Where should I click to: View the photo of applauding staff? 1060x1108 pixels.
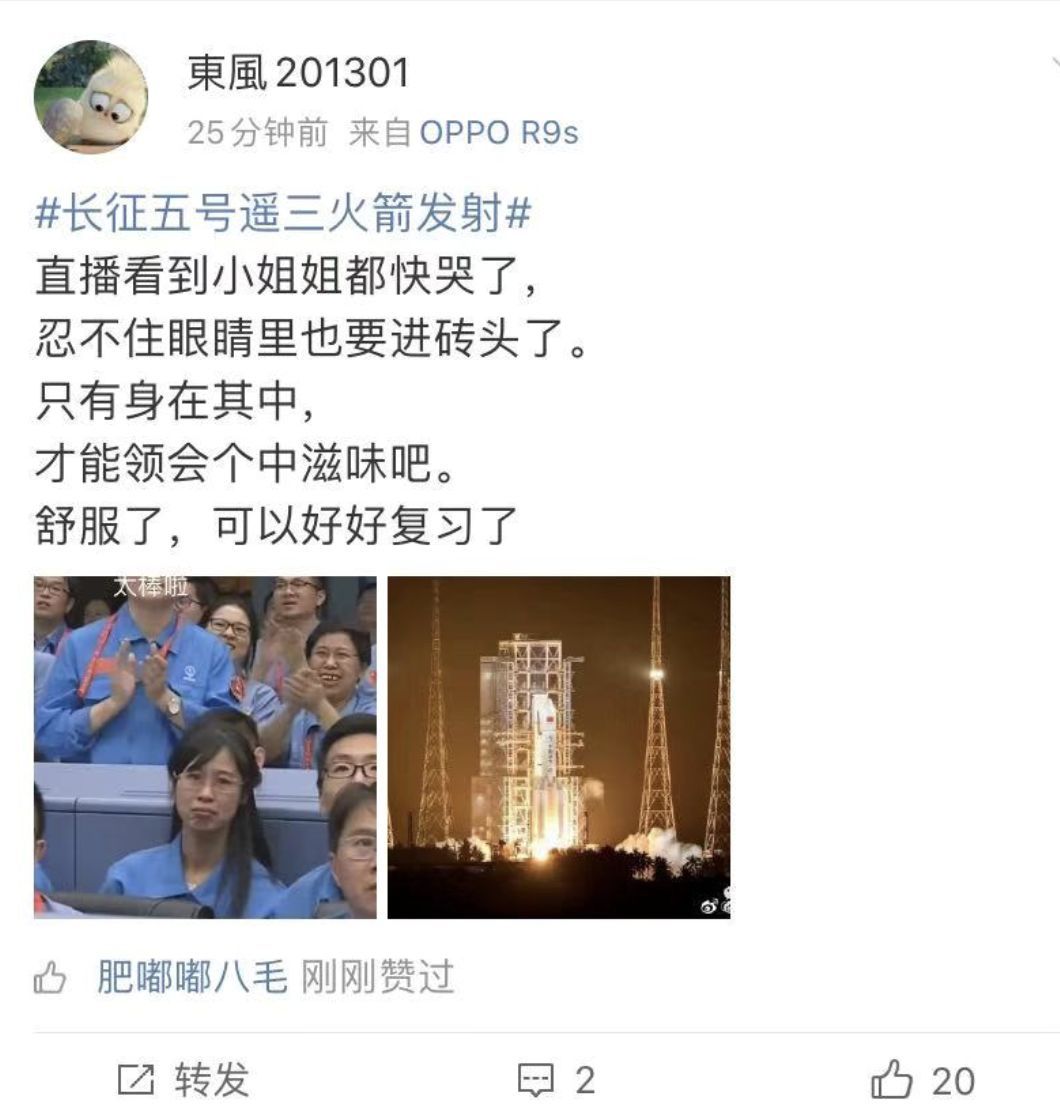[205, 747]
